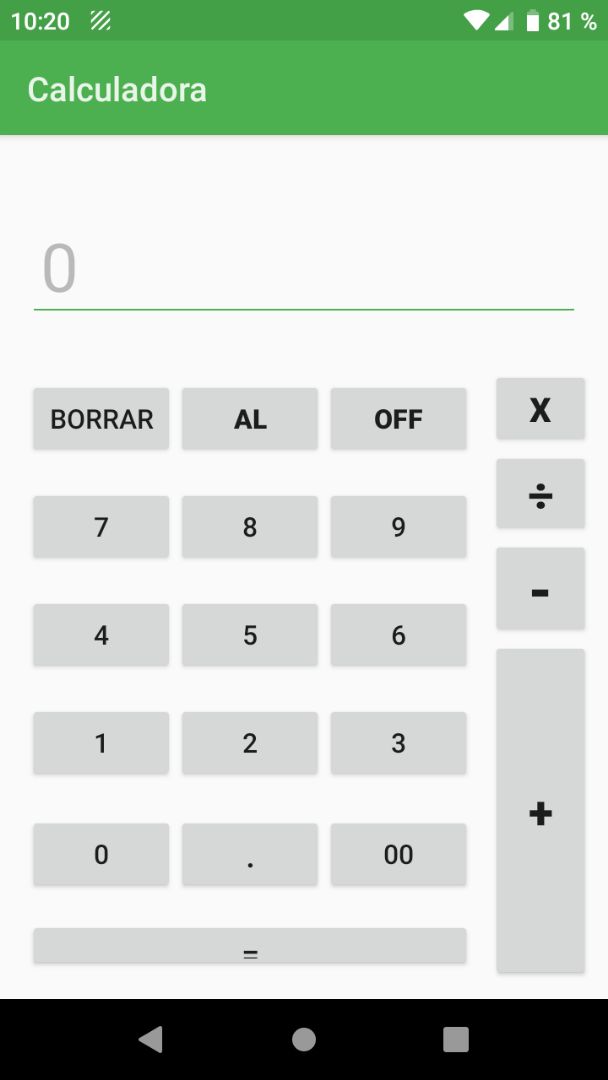Screen dimensions: 608x1080
Task: Enter digit 6
Action: point(398,635)
